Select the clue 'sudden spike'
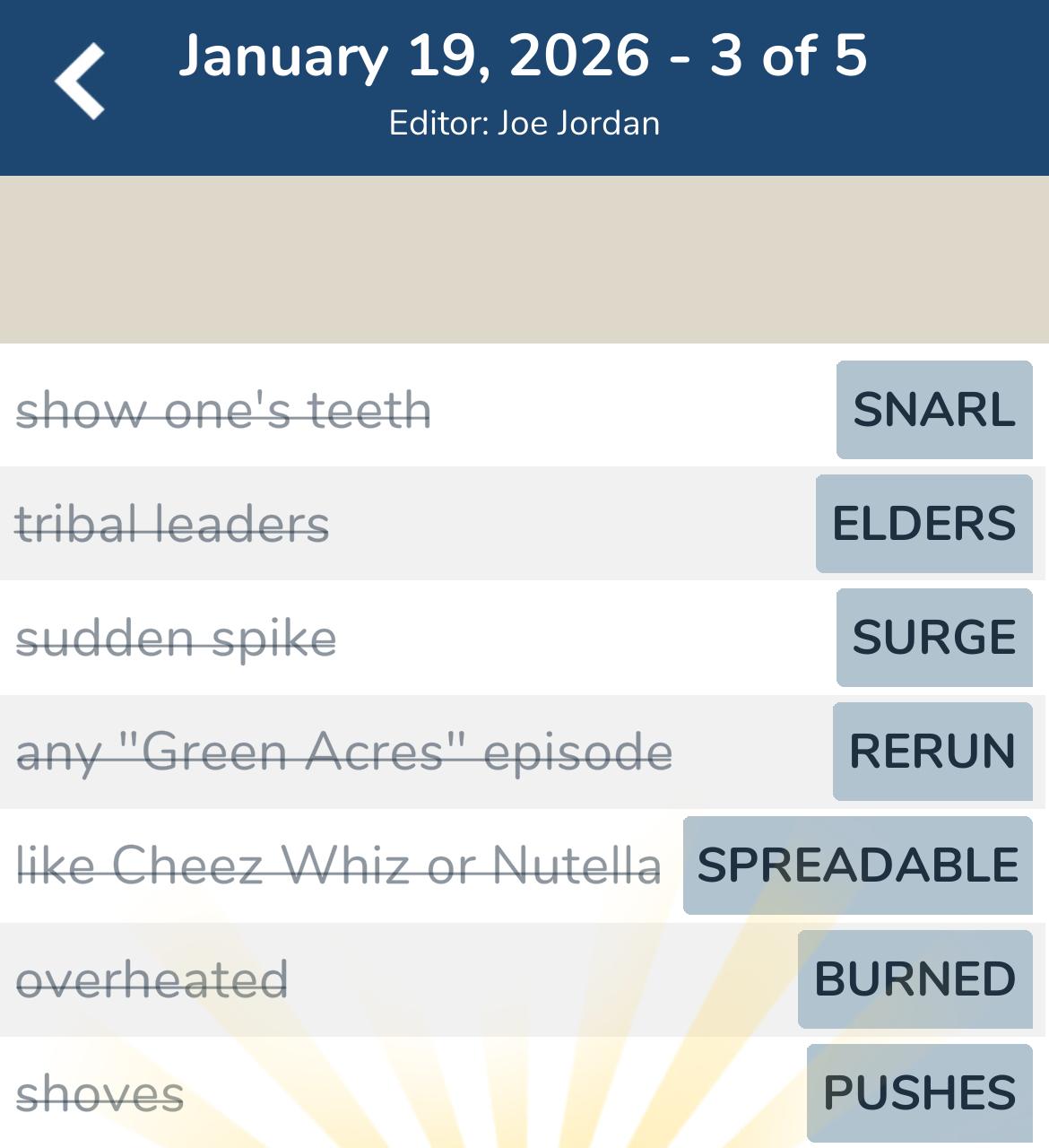Image resolution: width=1049 pixels, height=1148 pixels. [x=178, y=638]
